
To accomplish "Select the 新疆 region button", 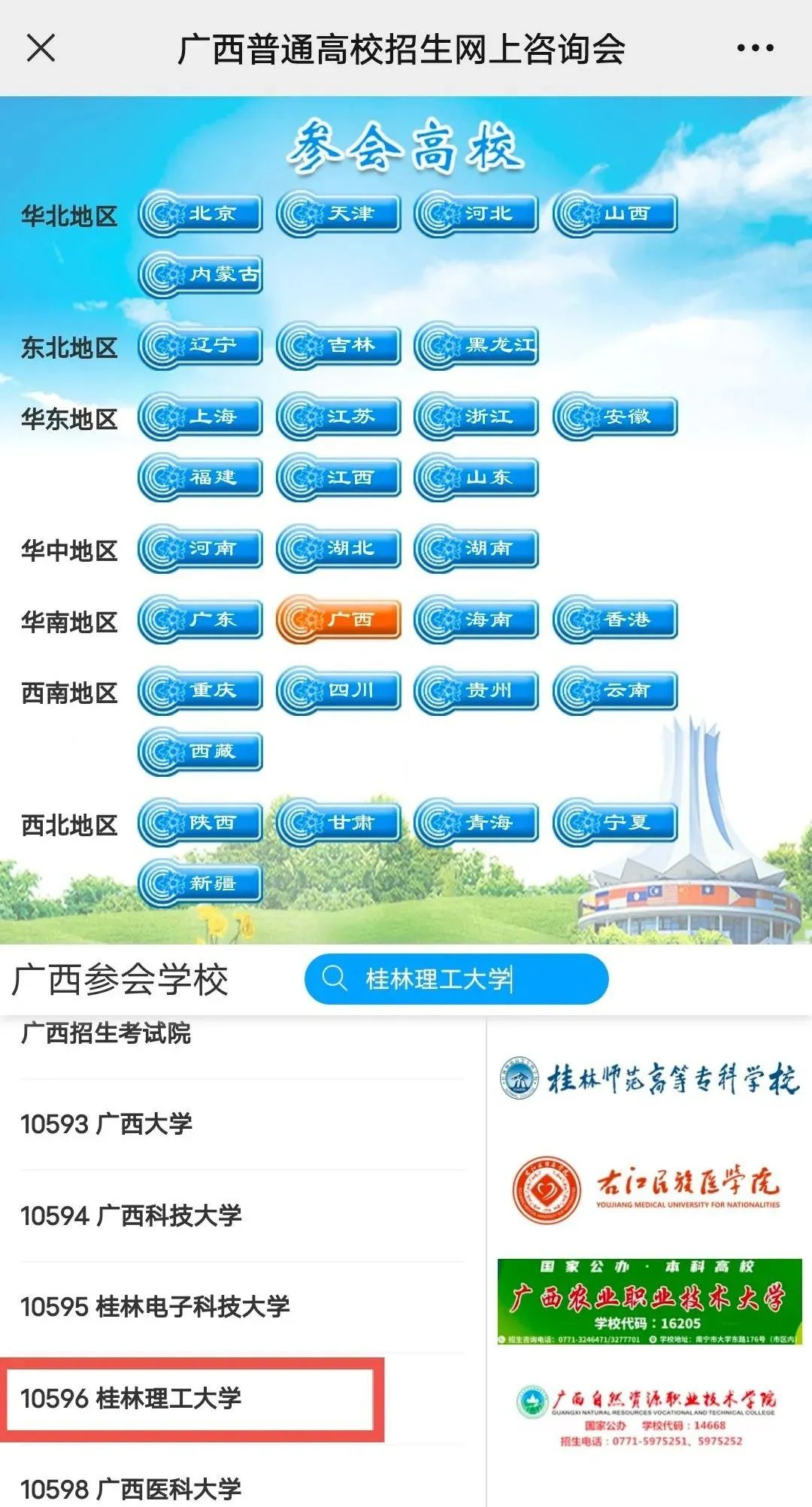I will click(x=201, y=883).
